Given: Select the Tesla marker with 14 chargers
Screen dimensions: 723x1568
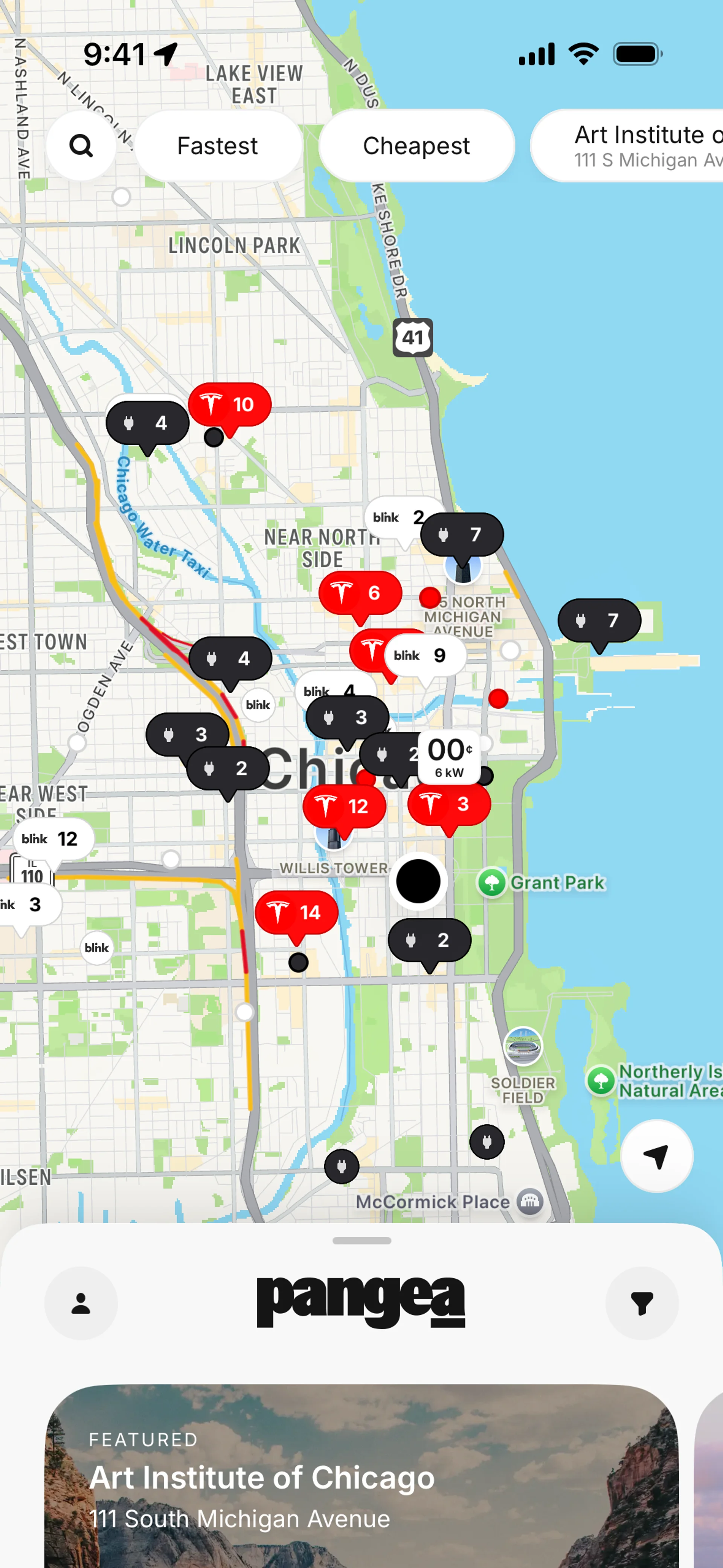Looking at the screenshot, I should pos(296,912).
